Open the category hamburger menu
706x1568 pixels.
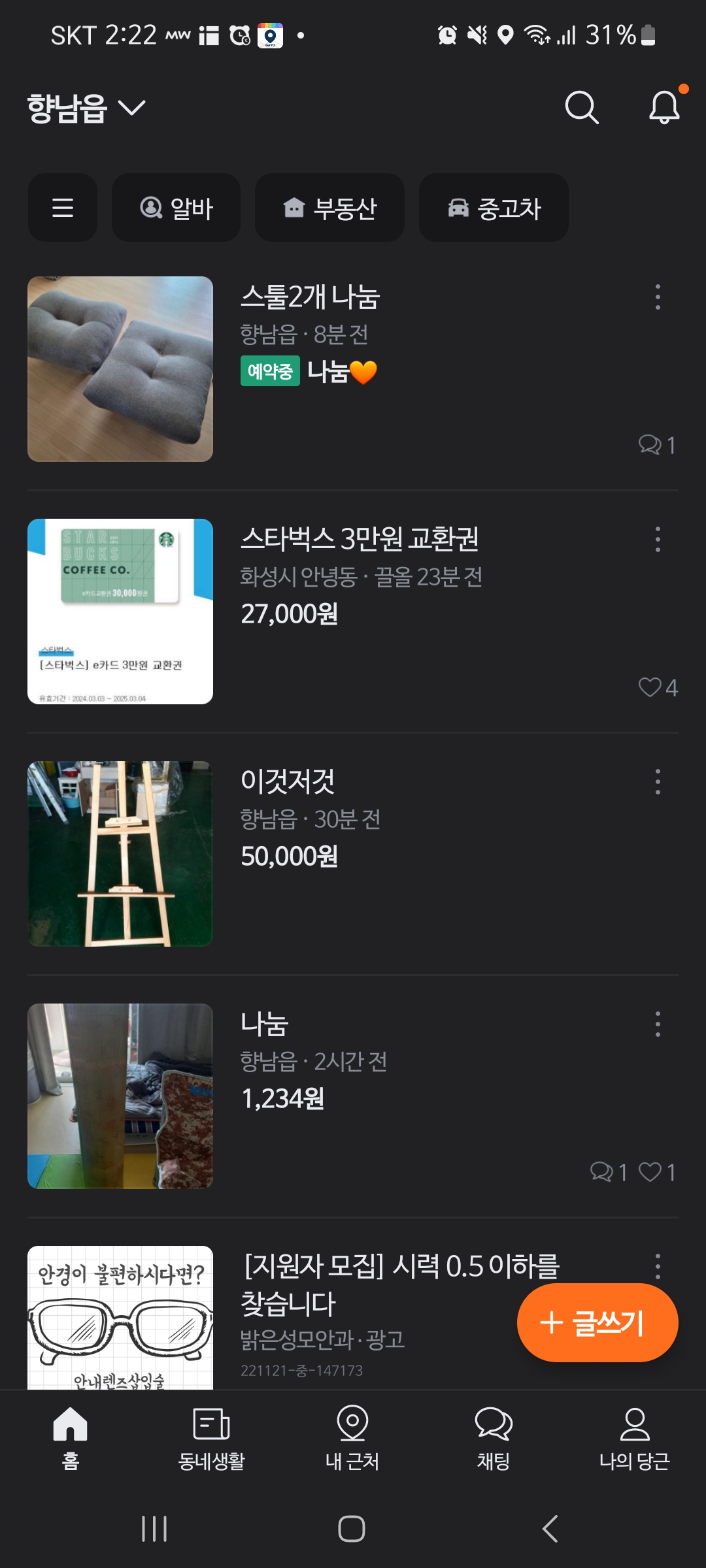(x=63, y=208)
